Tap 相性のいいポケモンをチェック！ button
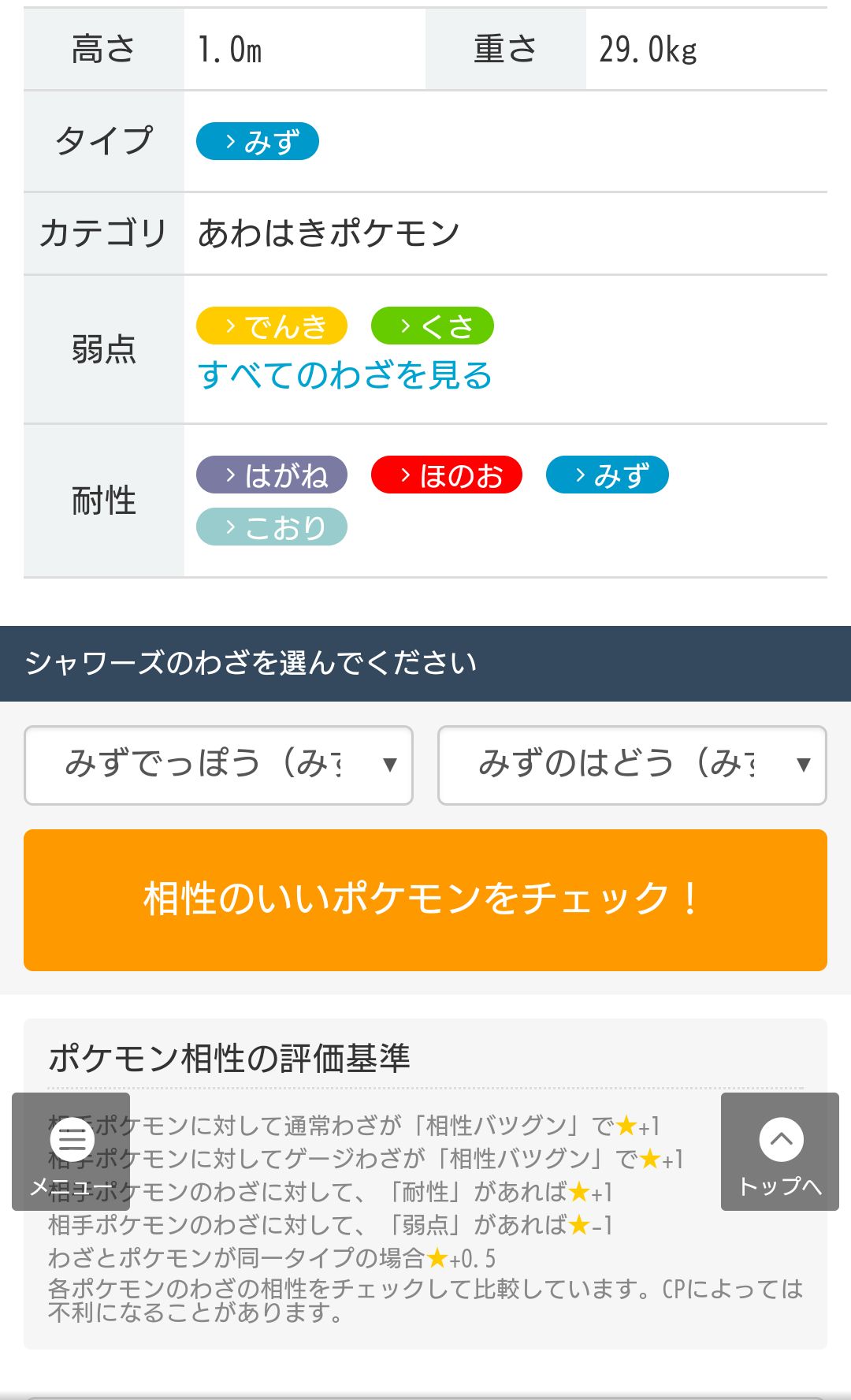 pyautogui.click(x=425, y=900)
